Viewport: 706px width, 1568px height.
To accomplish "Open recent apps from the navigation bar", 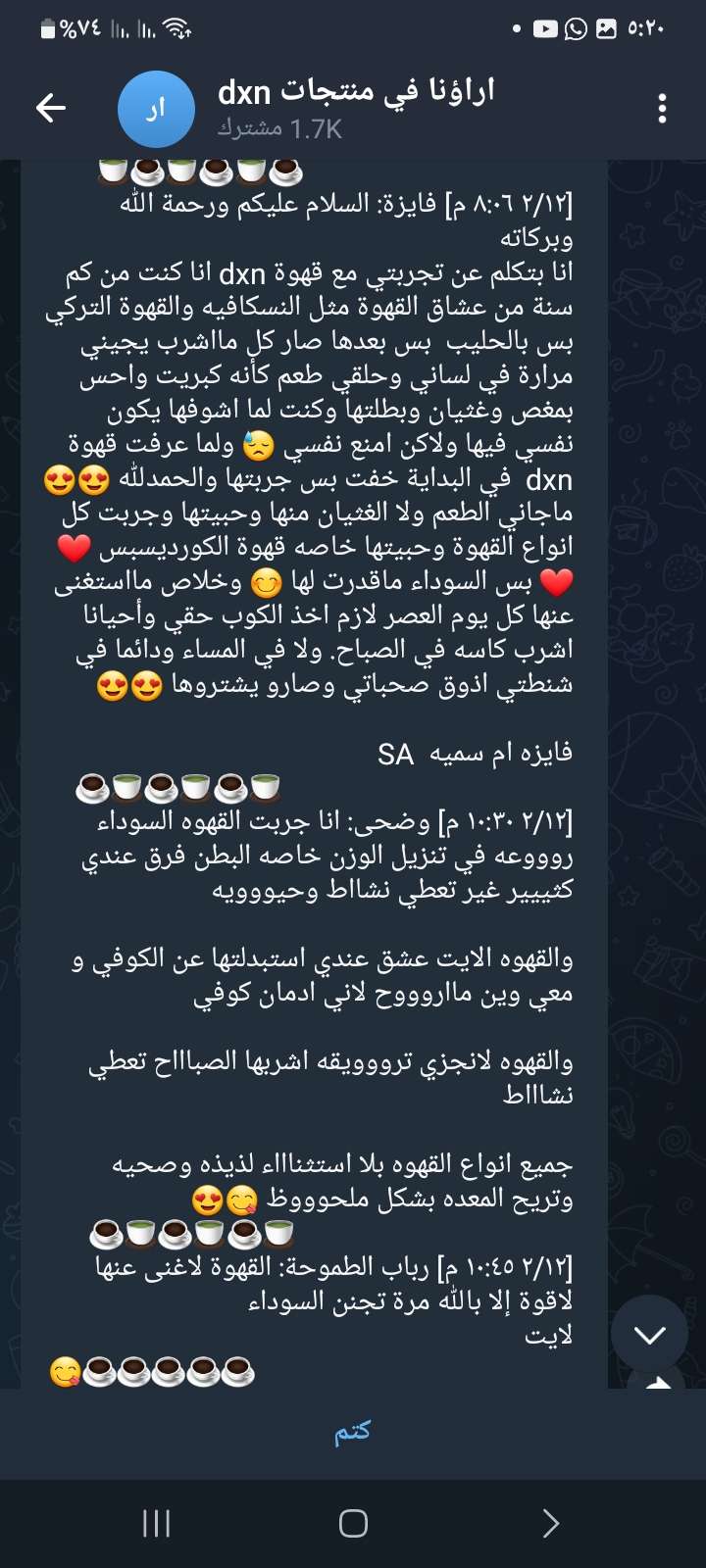I will (x=157, y=1523).
